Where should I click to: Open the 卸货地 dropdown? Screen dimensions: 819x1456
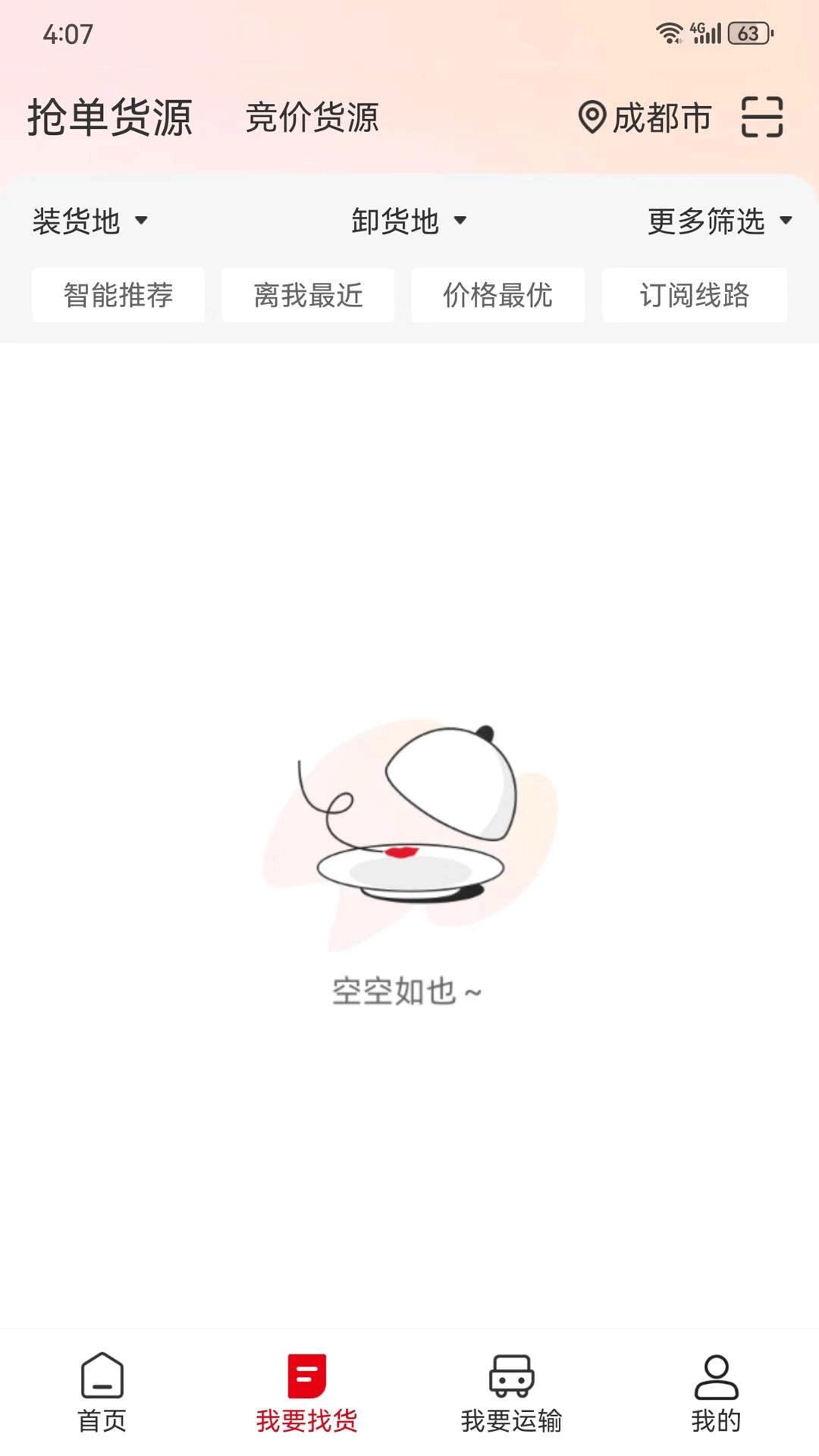(409, 221)
